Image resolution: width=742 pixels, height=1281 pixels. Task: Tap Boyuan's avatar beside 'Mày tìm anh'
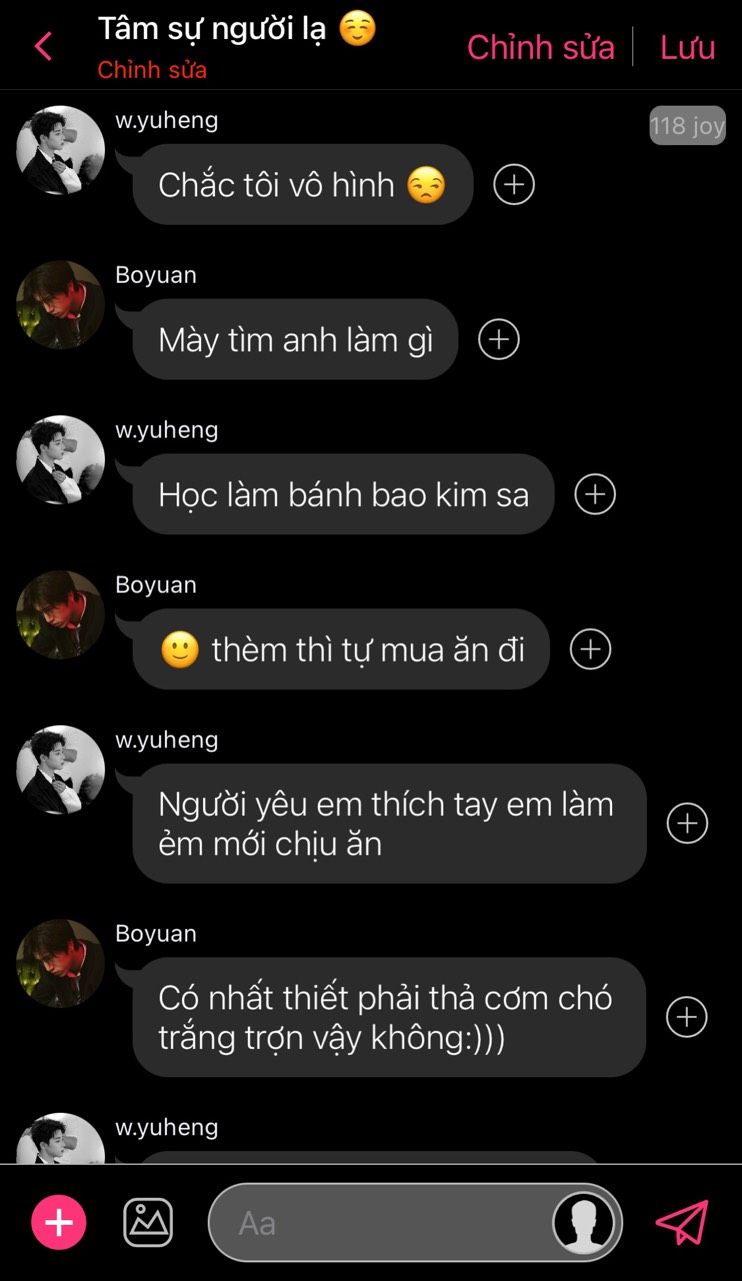point(61,305)
